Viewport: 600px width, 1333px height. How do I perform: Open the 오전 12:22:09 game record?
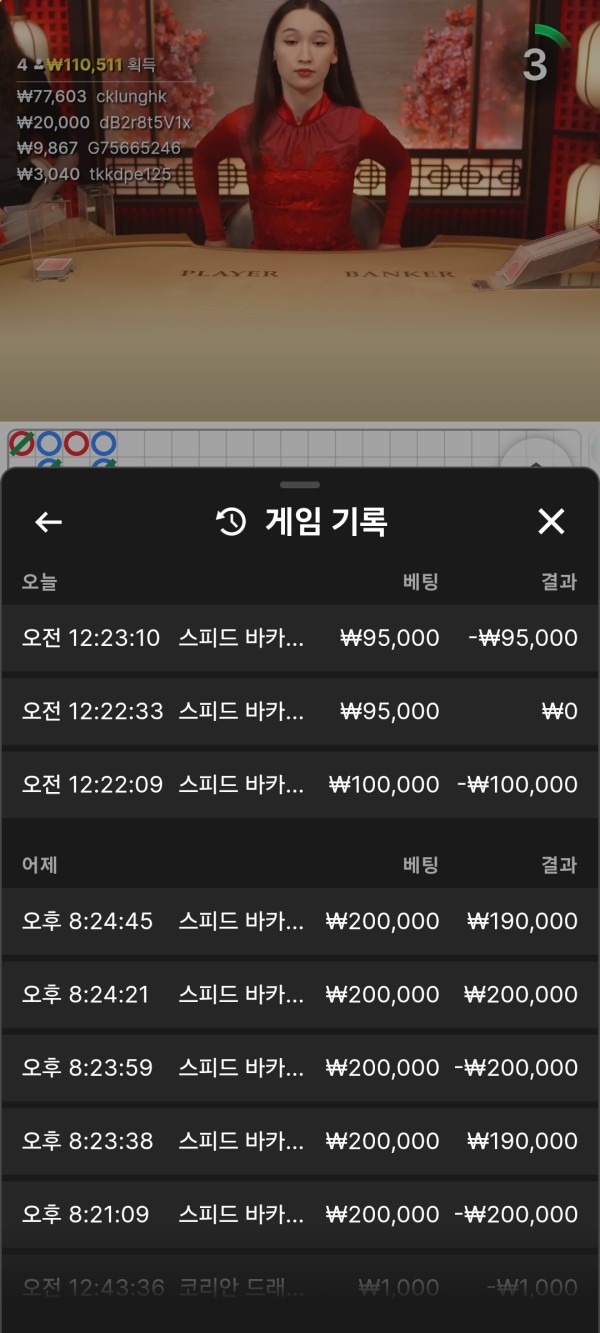click(300, 785)
